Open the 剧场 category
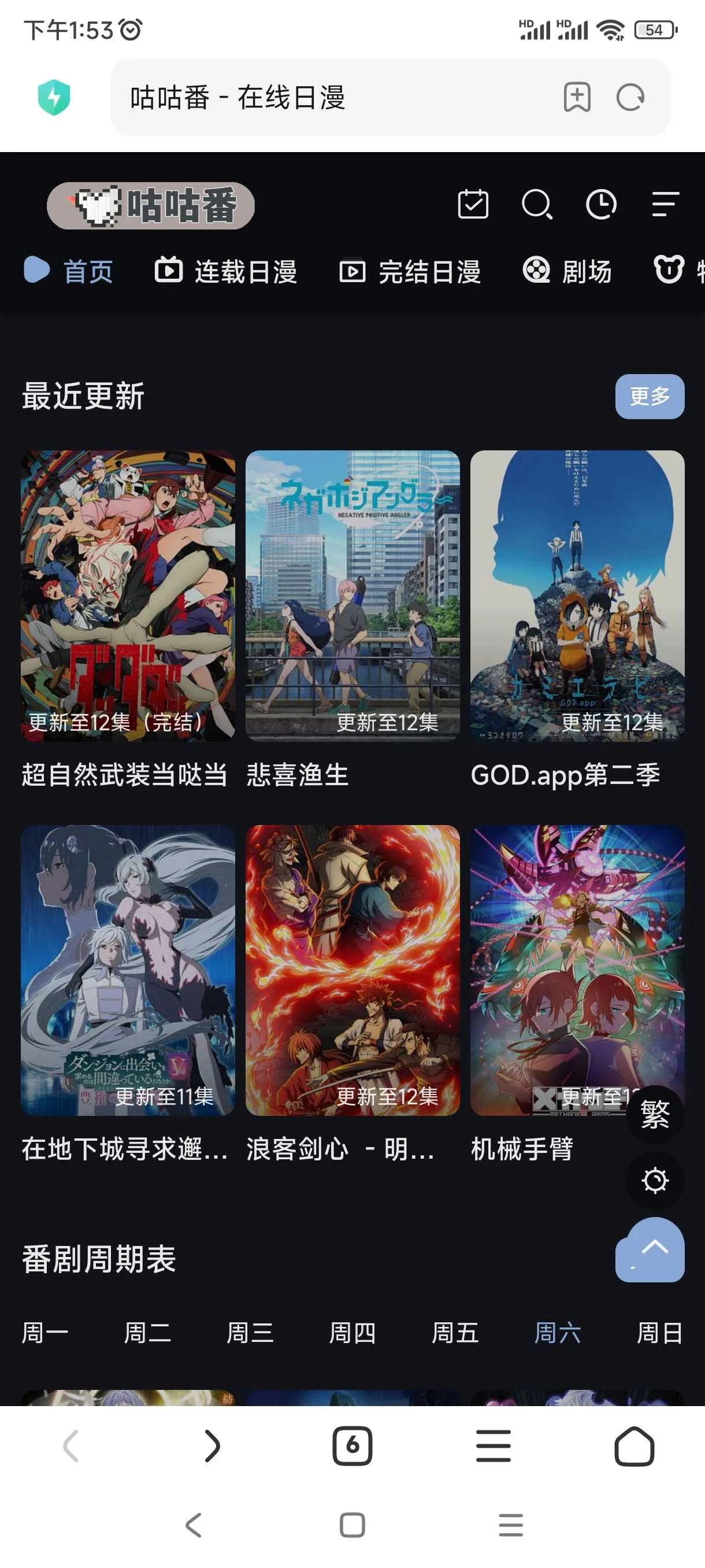The height and width of the screenshot is (1568, 705). (567, 271)
